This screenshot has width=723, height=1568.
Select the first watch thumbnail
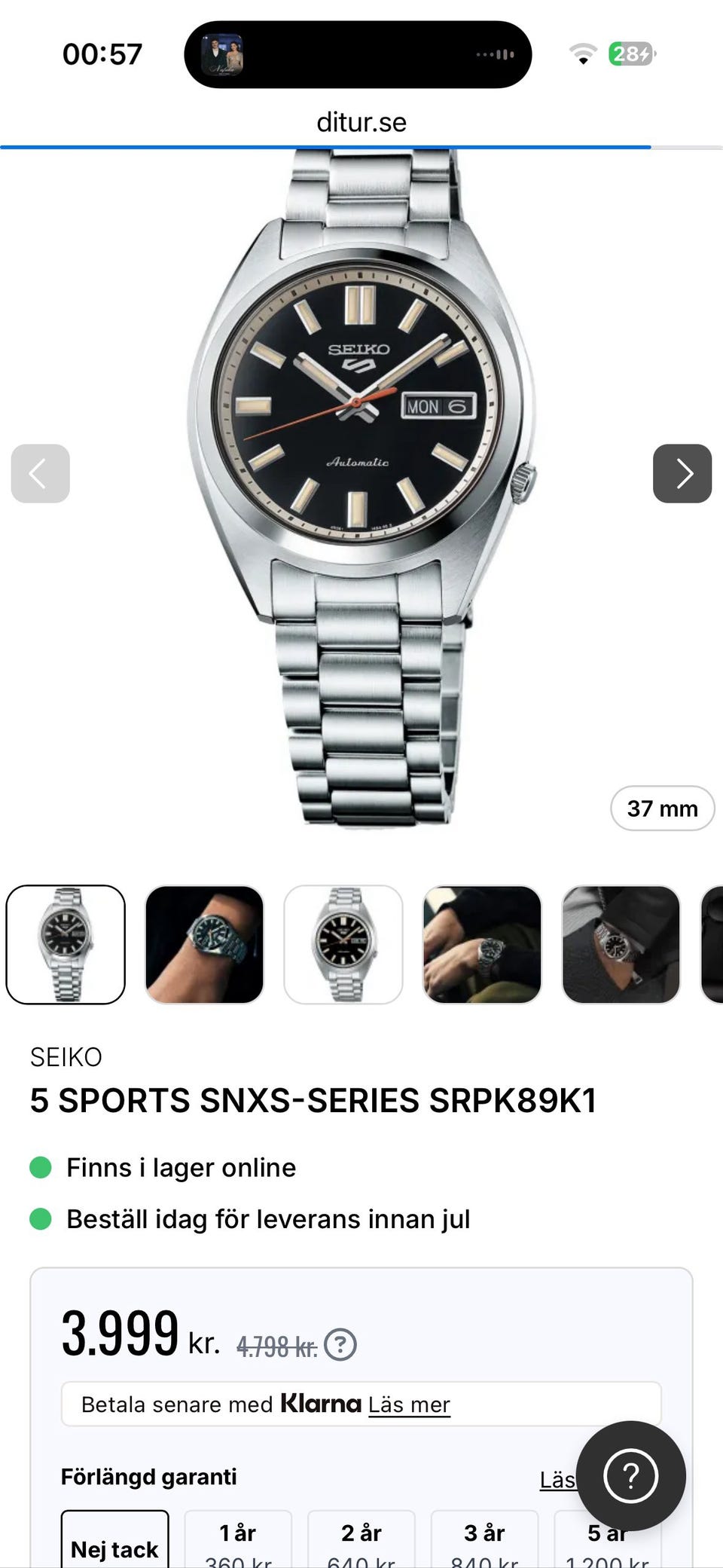point(66,944)
